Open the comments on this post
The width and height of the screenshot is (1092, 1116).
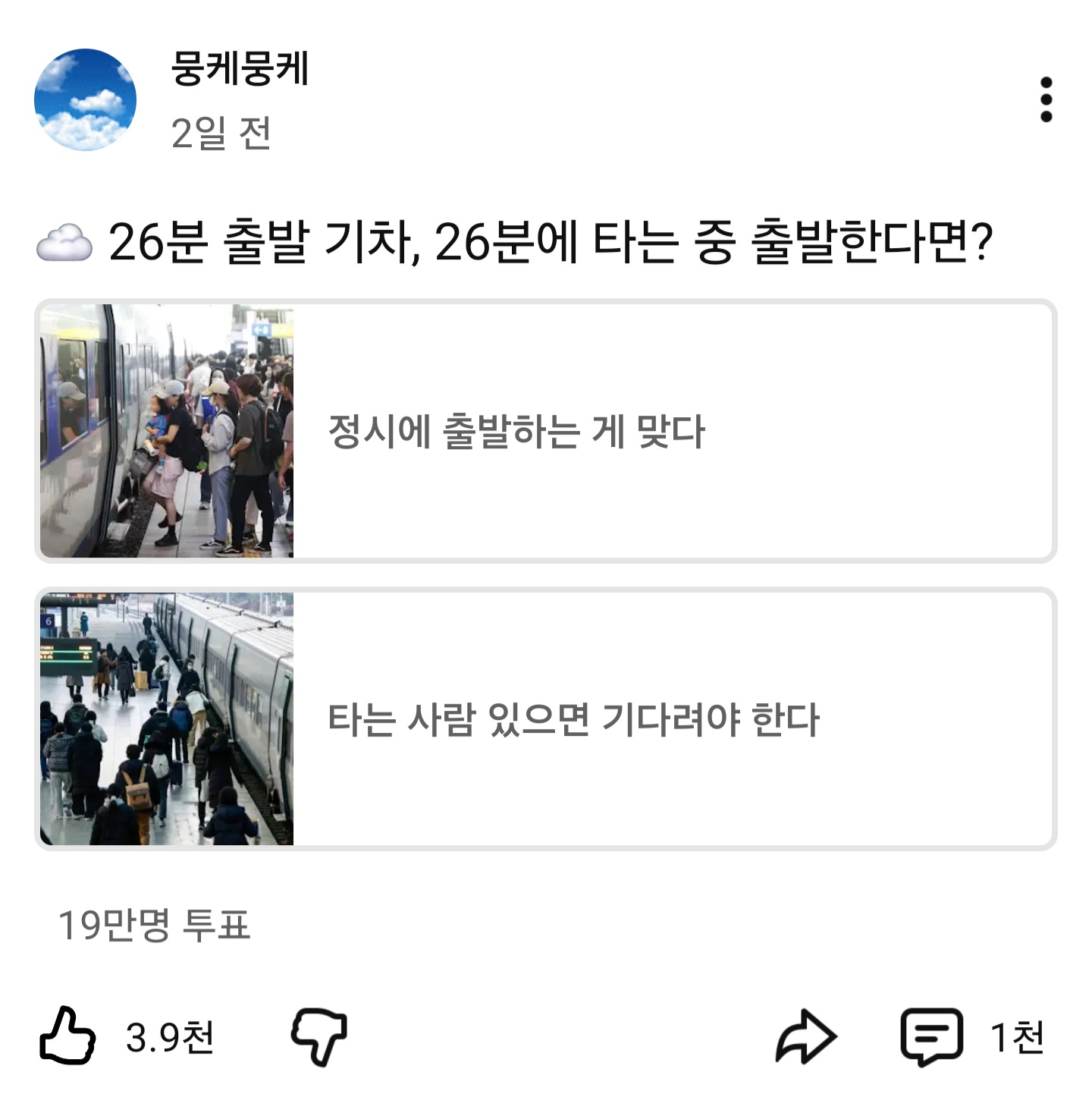click(932, 1036)
